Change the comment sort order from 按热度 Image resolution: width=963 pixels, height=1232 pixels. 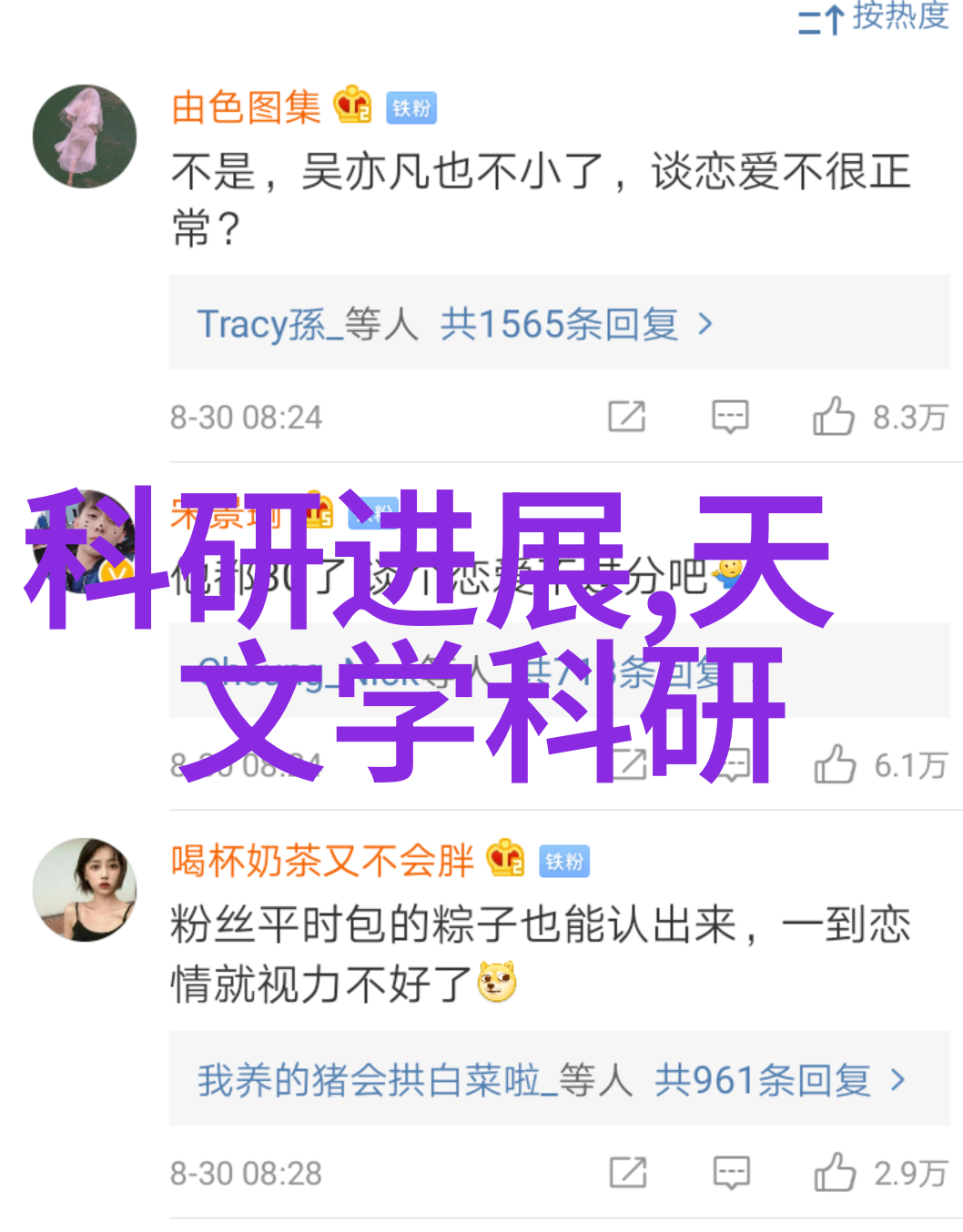pyautogui.click(x=874, y=16)
